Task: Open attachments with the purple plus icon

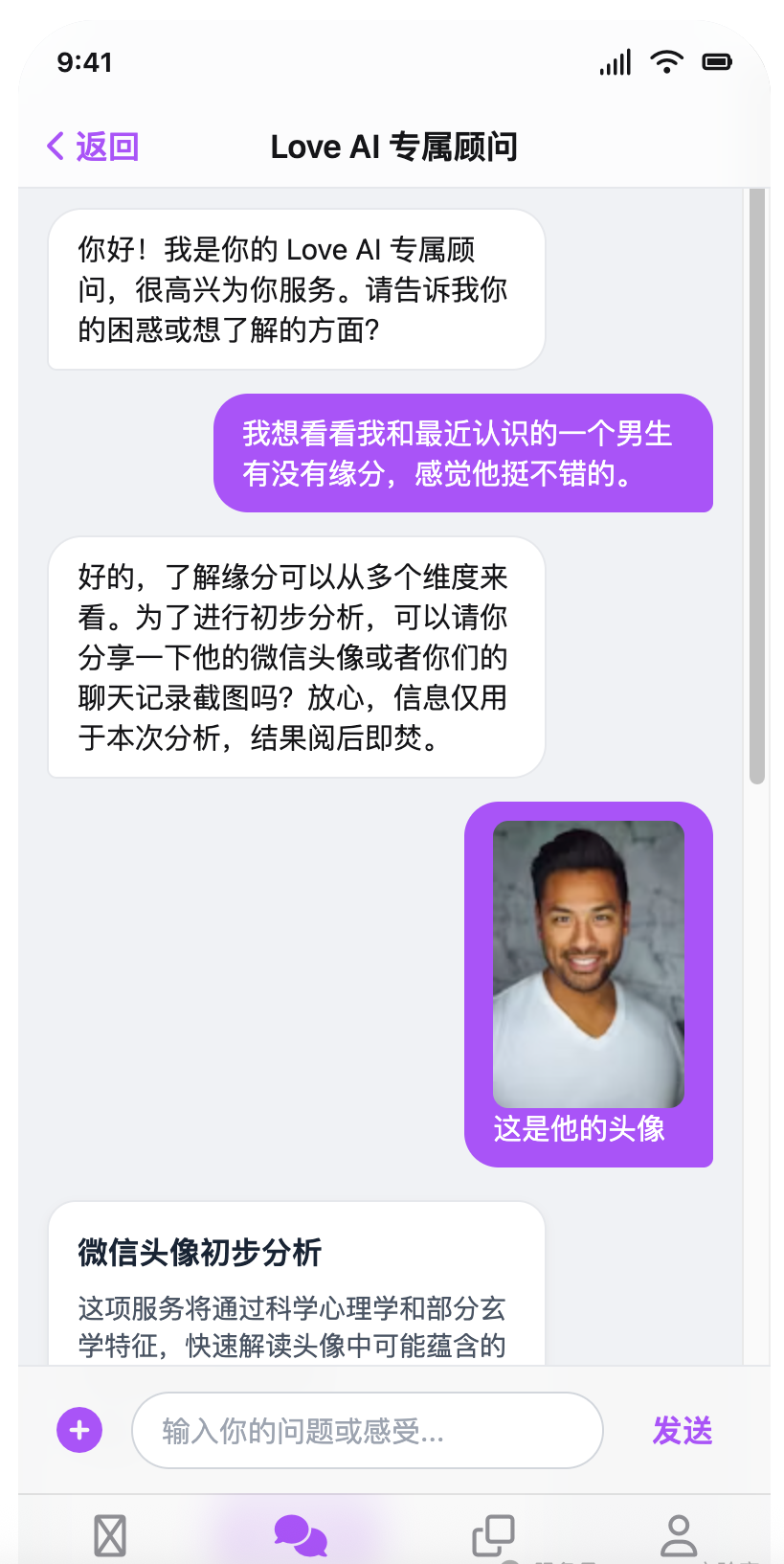Action: (78, 1429)
